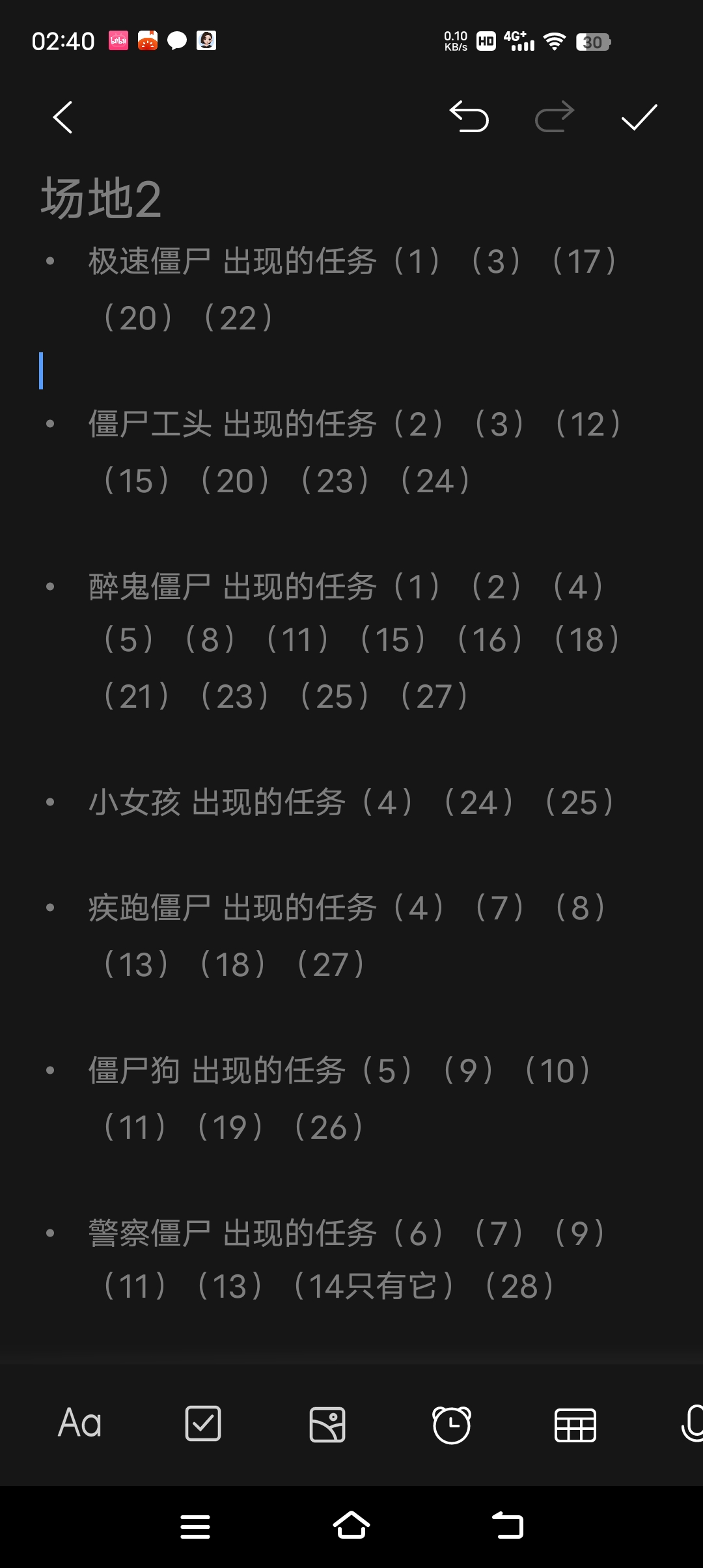Insert a picture into the note
The width and height of the screenshot is (703, 1568).
(327, 1424)
